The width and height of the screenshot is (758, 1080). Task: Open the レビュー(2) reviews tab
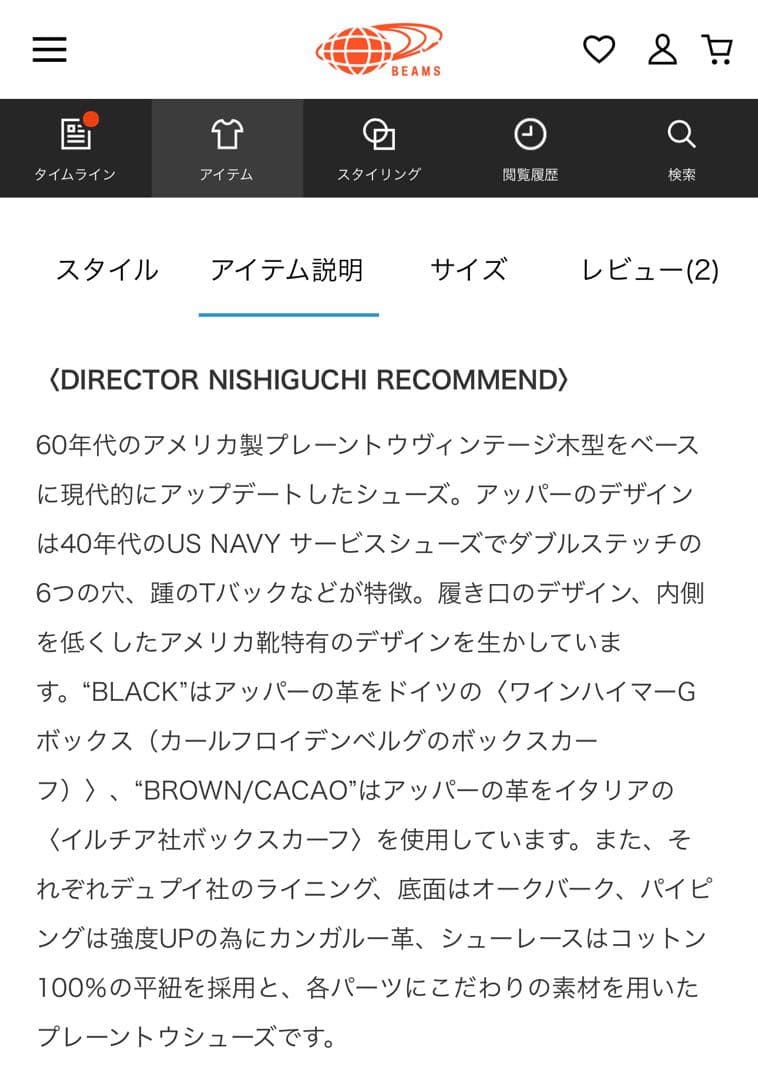650,270
